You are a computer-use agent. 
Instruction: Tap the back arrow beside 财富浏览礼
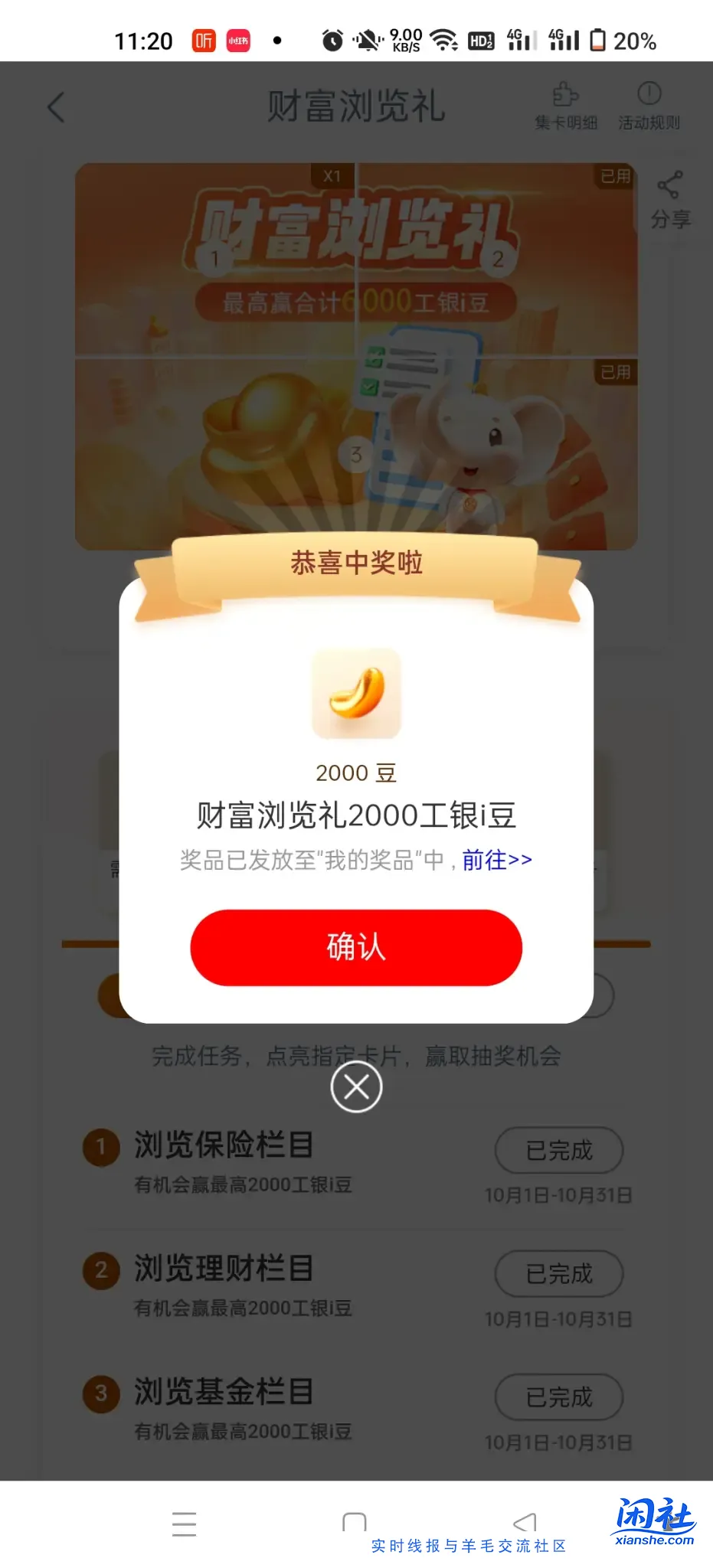coord(54,107)
